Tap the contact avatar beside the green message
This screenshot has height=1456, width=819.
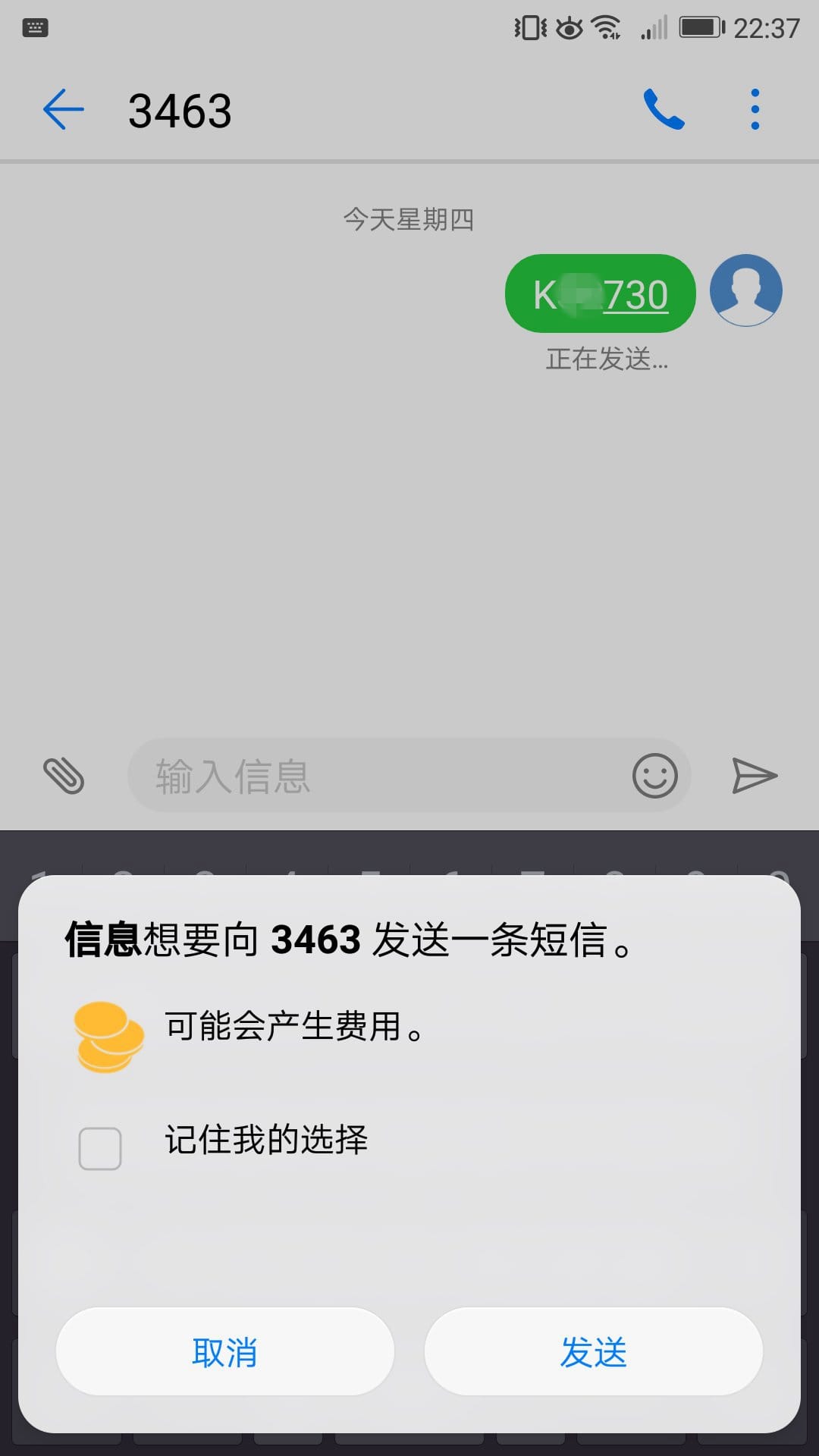[745, 290]
